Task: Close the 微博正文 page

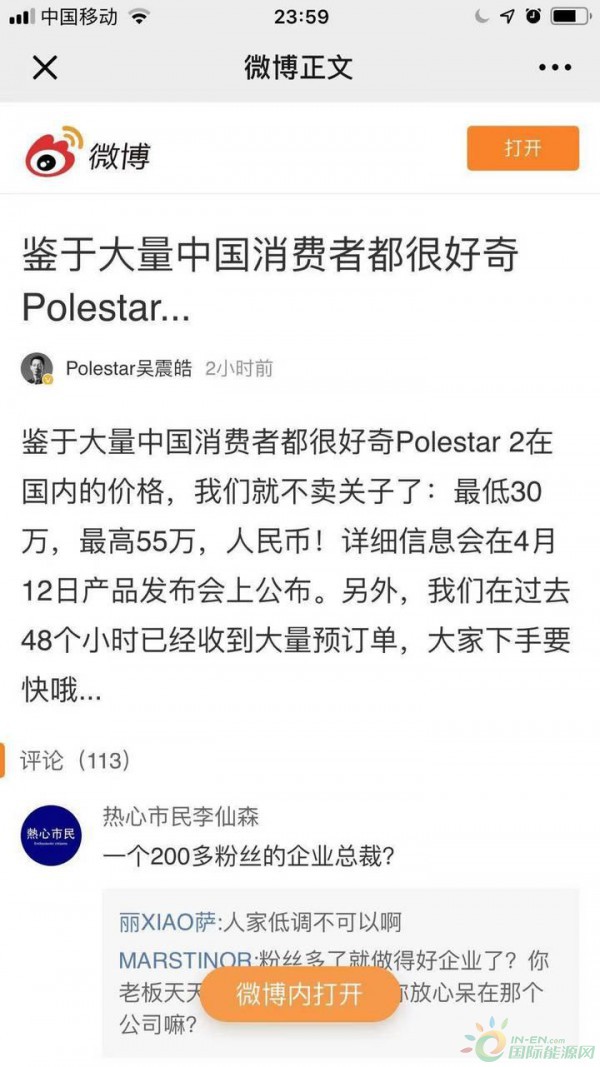Action: coord(45,68)
